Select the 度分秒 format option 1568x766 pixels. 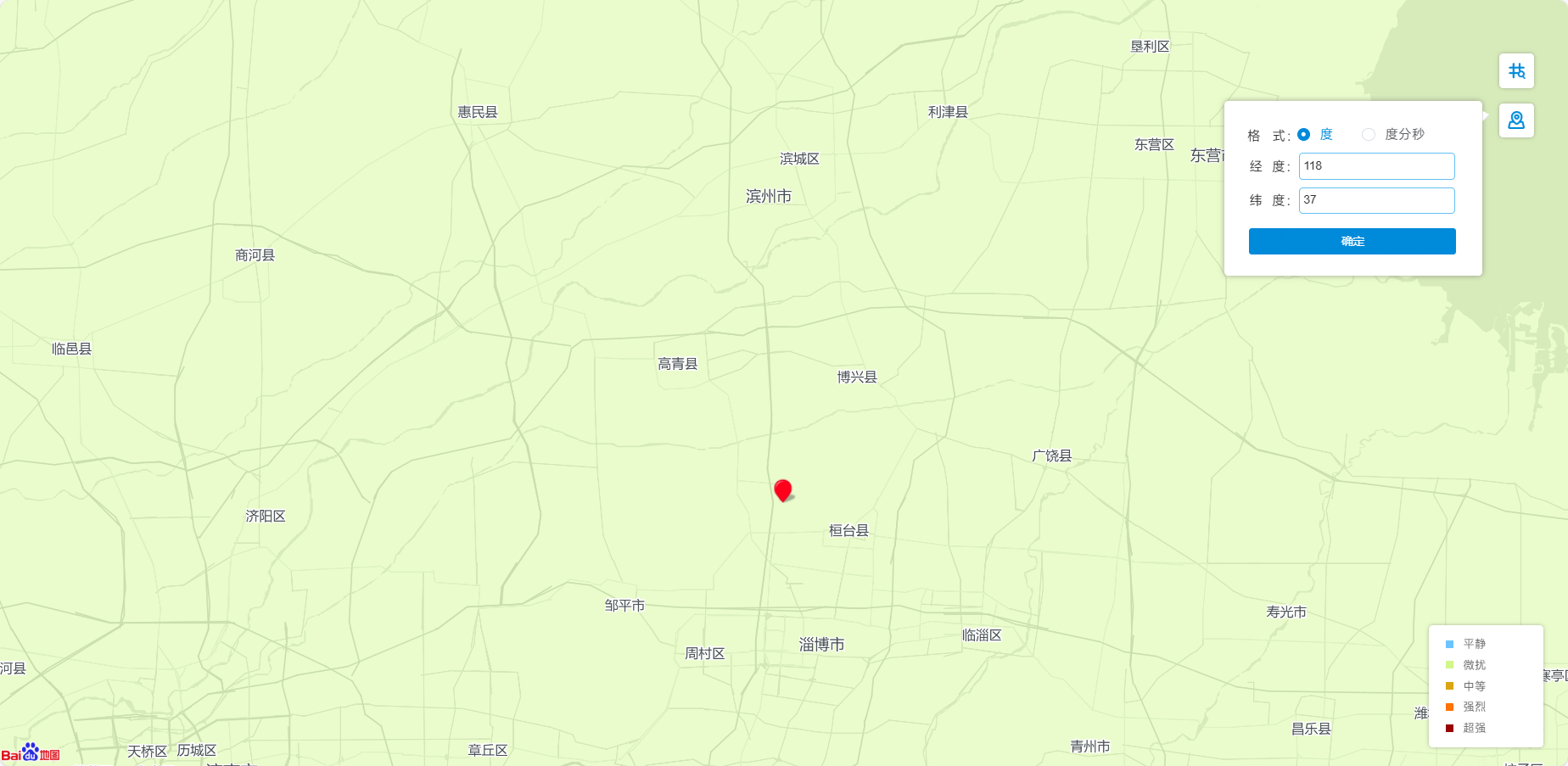tap(1369, 134)
